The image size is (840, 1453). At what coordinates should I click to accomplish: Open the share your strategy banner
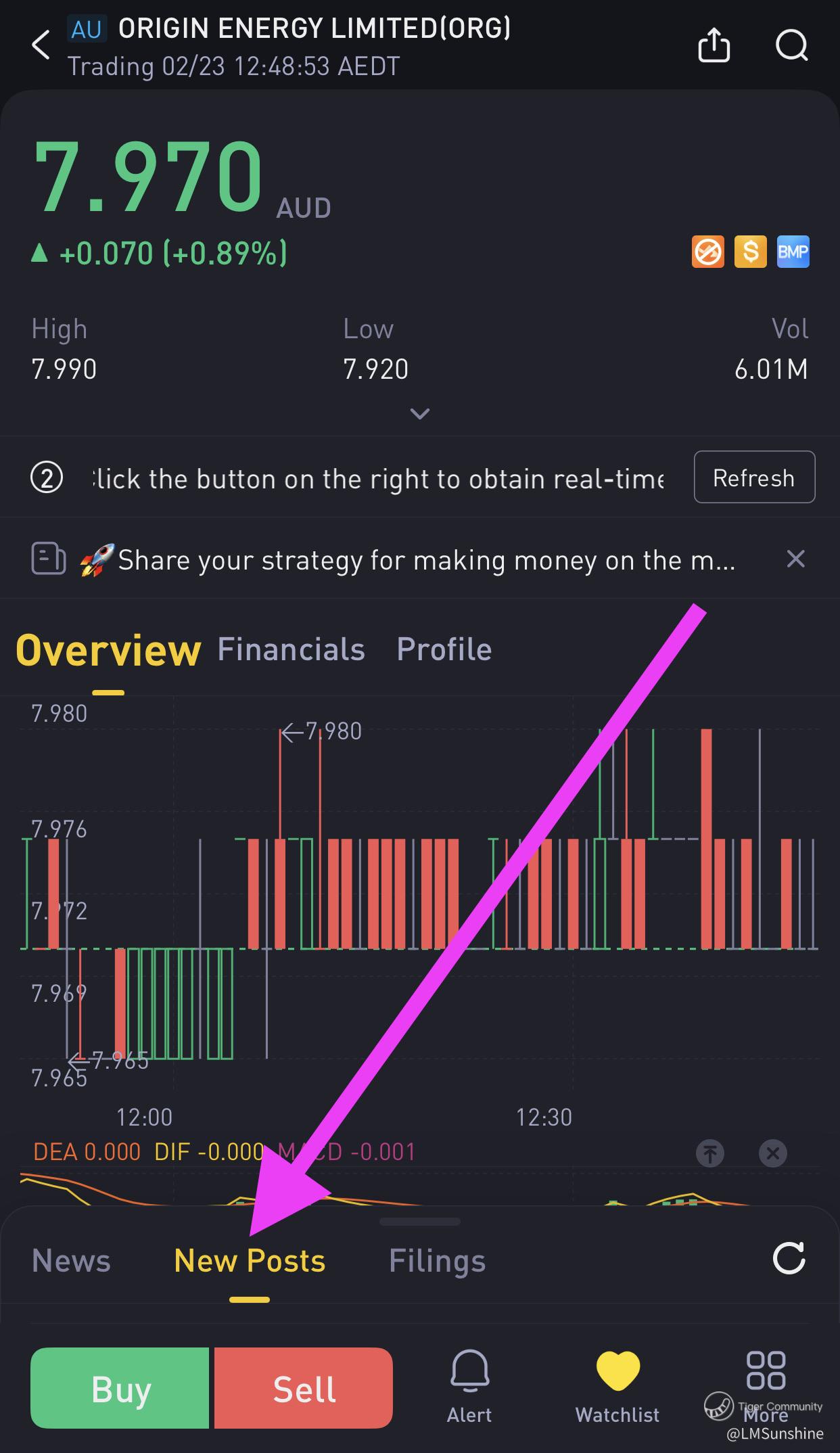406,560
